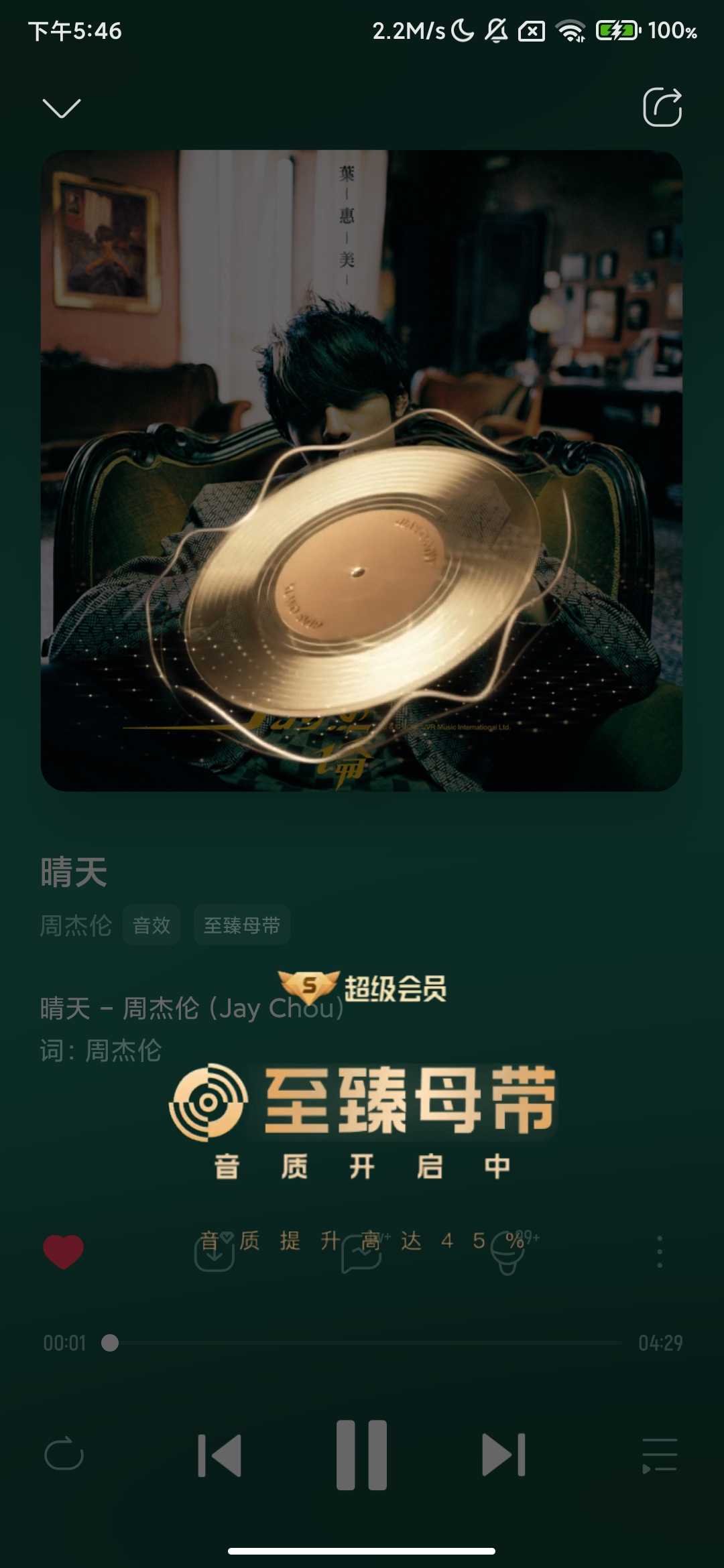Collapse the player with the down chevron
This screenshot has width=724, height=1568.
[62, 108]
